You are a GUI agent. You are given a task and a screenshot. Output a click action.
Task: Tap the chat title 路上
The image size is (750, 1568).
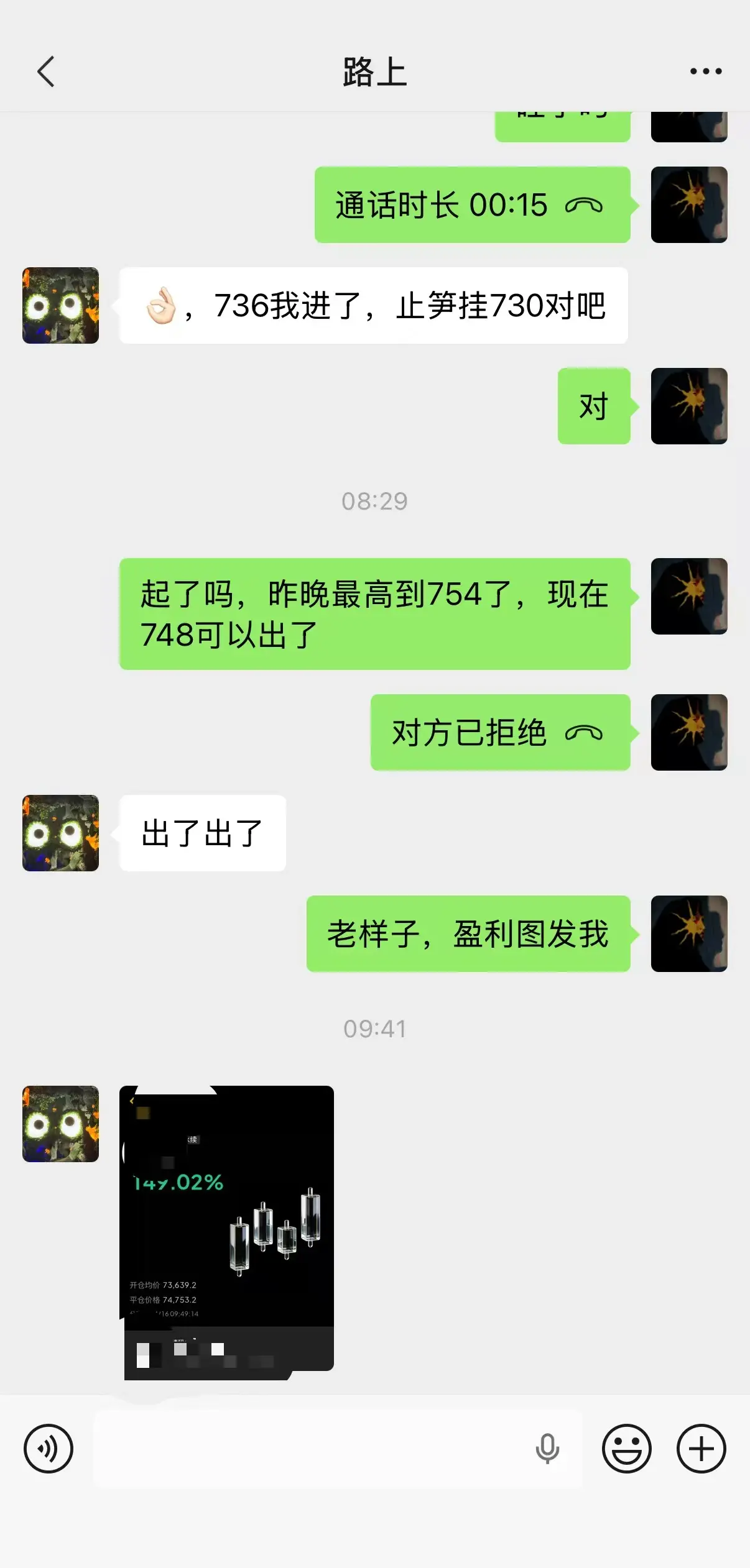[x=374, y=71]
